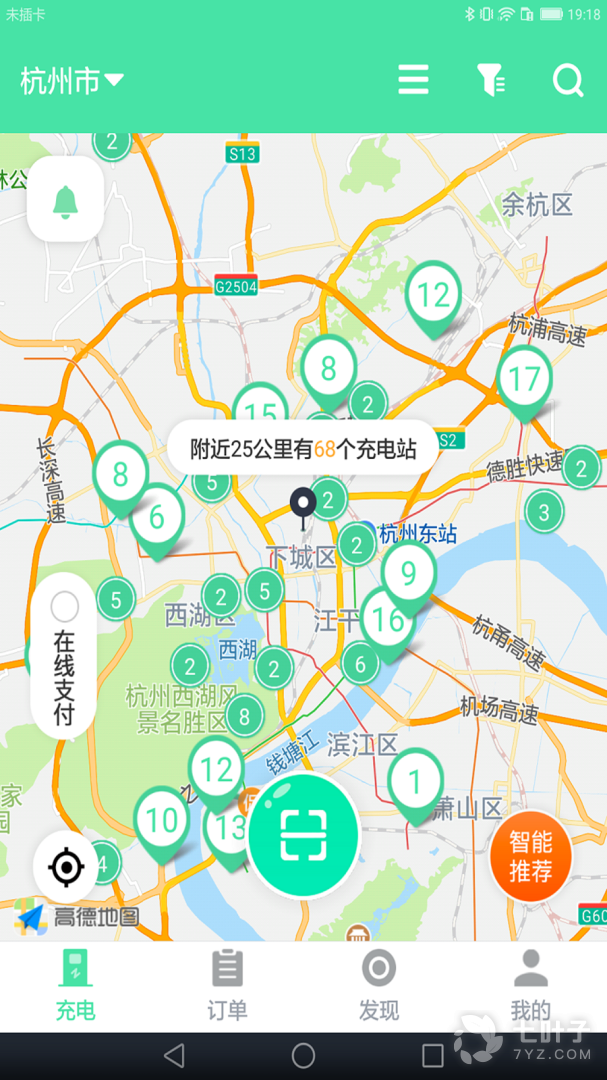Viewport: 607px width, 1080px height.
Task: Select the single station marker numbered 1
Action: click(x=415, y=782)
